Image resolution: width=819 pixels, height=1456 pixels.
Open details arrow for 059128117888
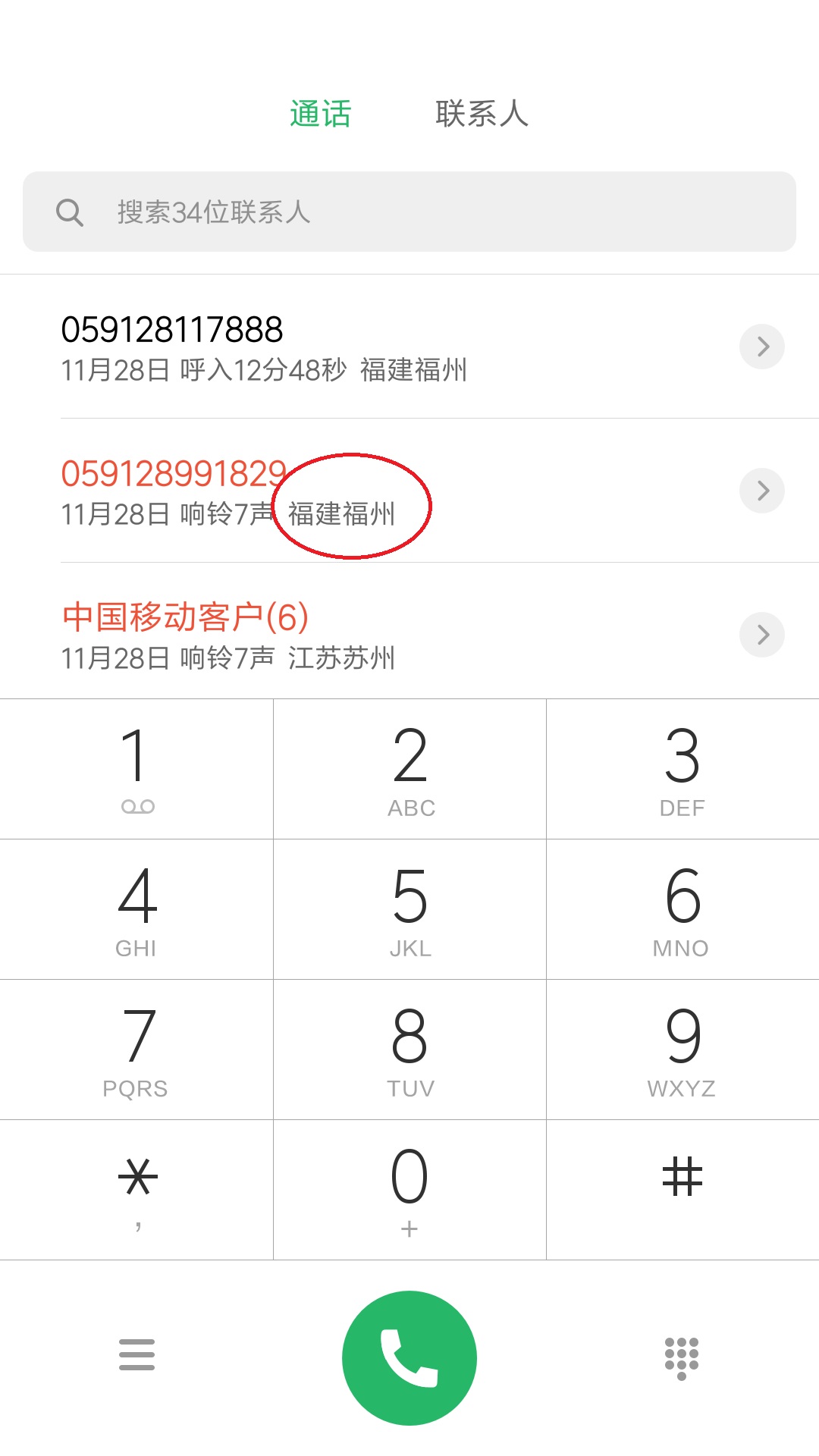pyautogui.click(x=761, y=347)
